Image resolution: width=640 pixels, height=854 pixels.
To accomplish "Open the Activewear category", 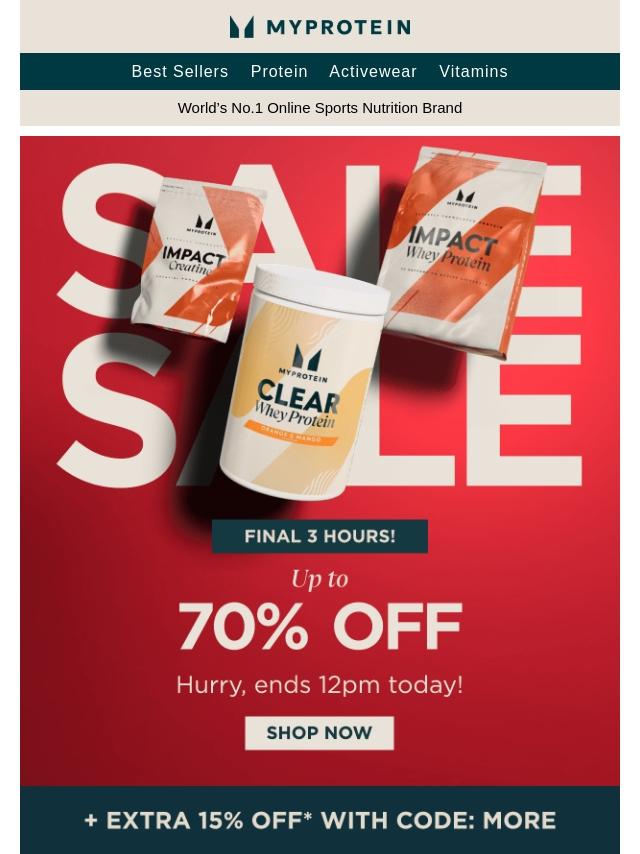I will (373, 72).
